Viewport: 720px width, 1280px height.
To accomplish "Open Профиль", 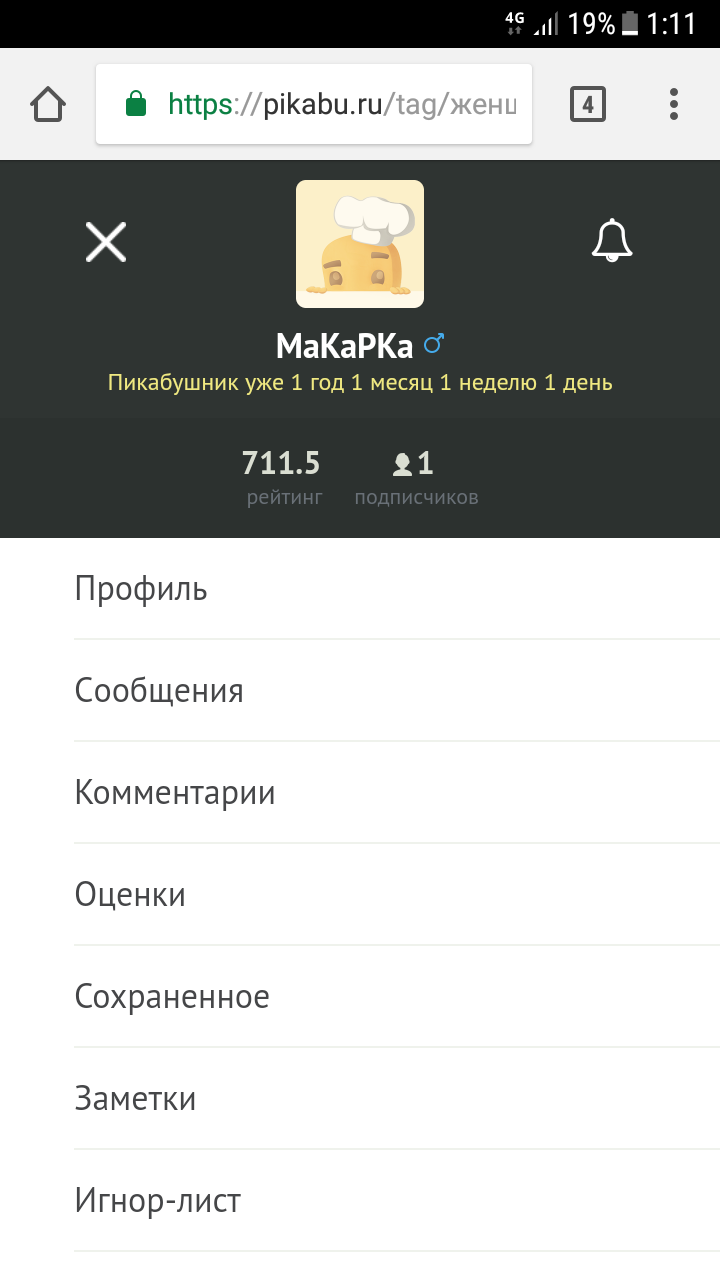I will (141, 588).
